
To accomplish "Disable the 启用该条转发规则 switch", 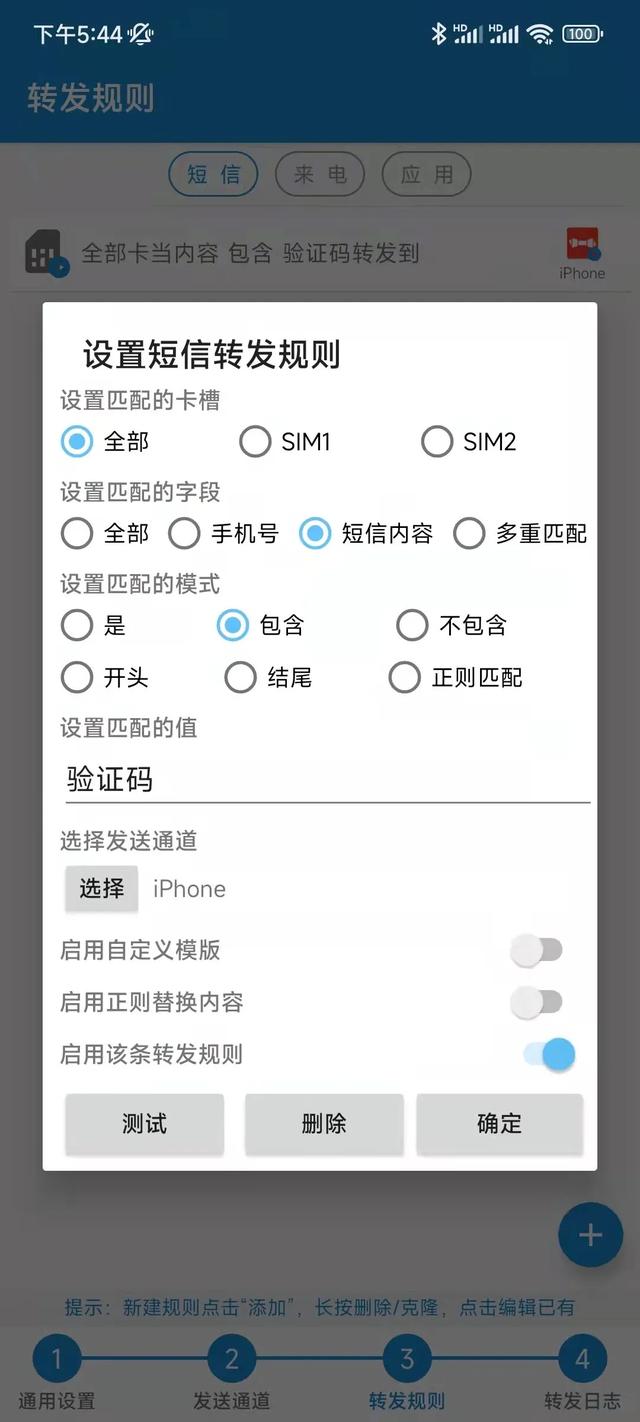I will pos(549,1054).
